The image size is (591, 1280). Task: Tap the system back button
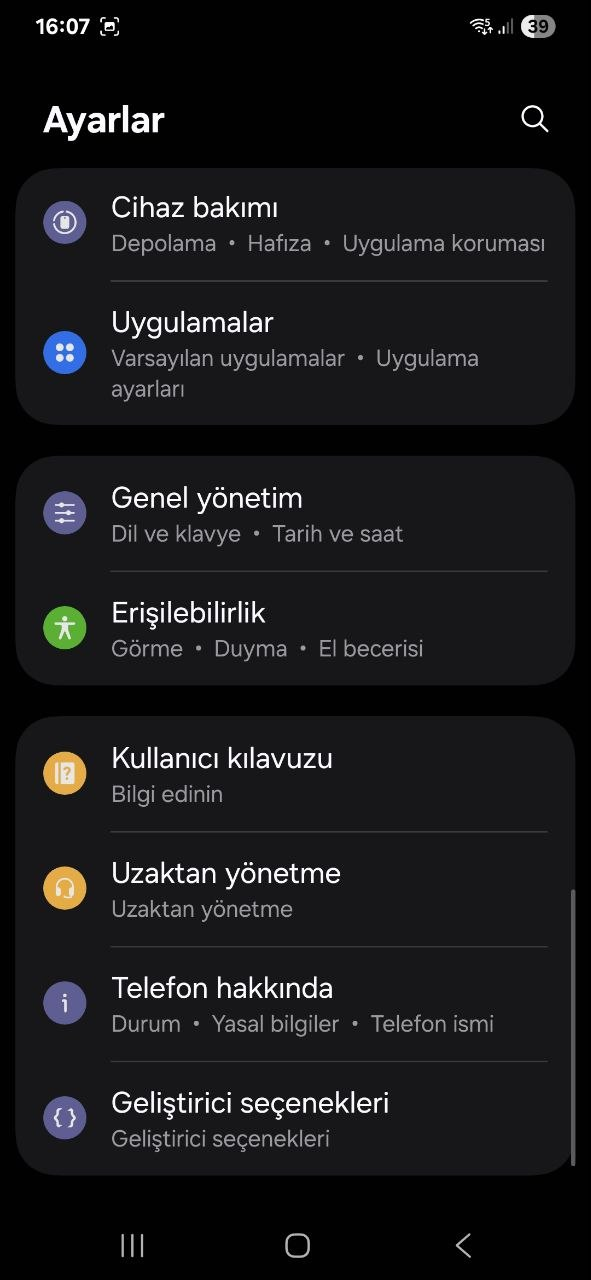[462, 1245]
